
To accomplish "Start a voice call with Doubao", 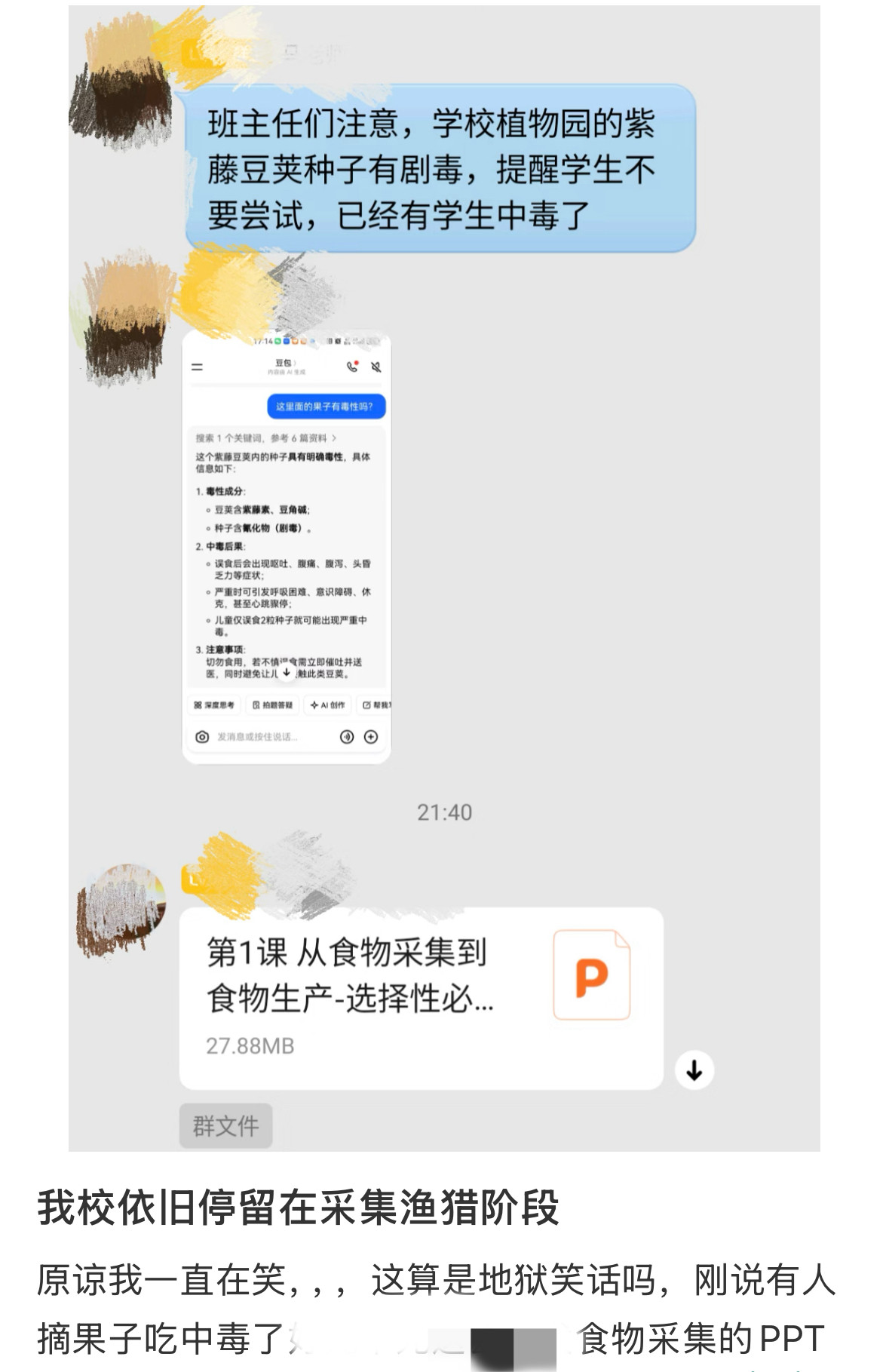I will pos(351,367).
